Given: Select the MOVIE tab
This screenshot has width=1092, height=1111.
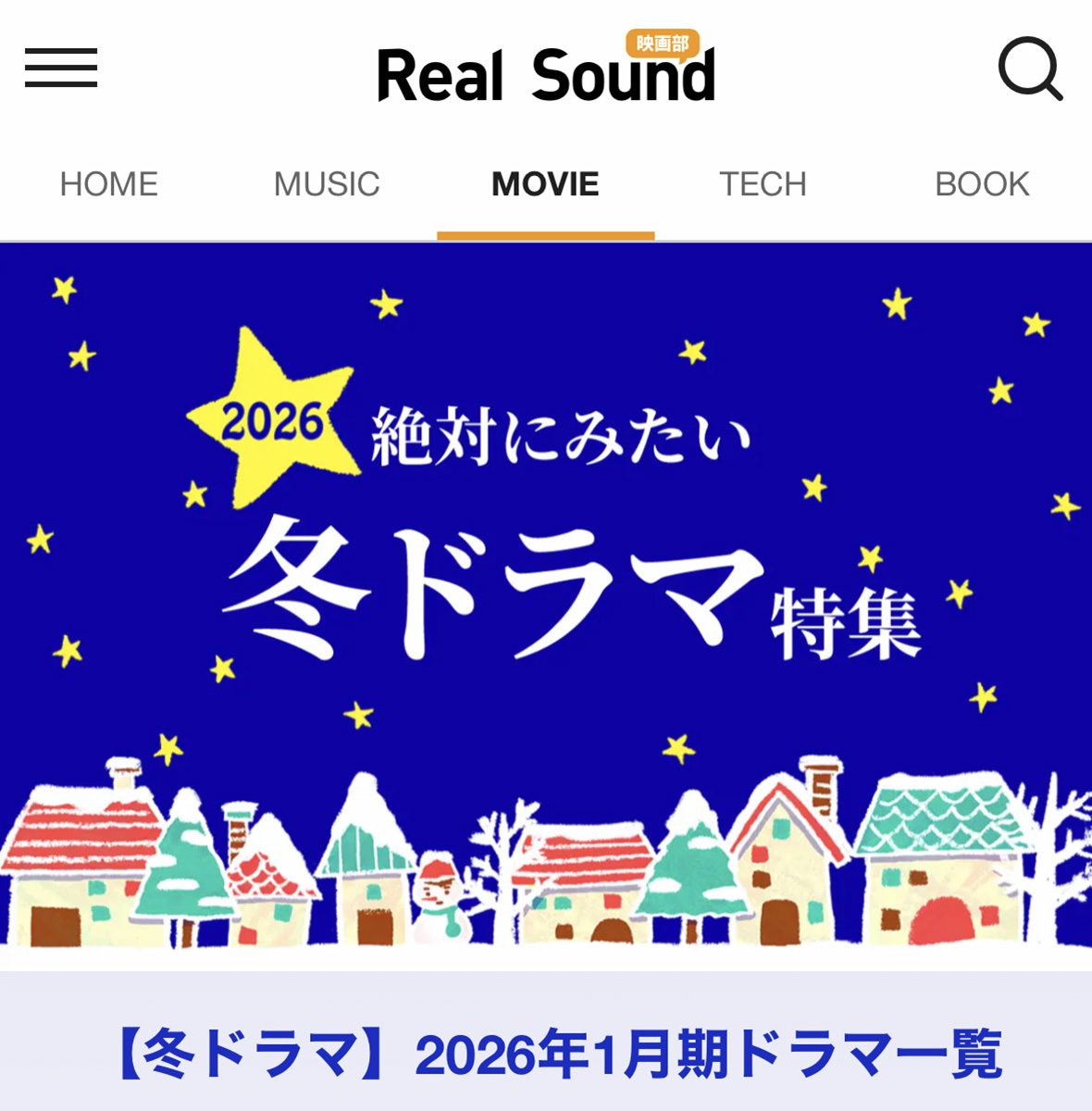Looking at the screenshot, I should click(x=545, y=184).
